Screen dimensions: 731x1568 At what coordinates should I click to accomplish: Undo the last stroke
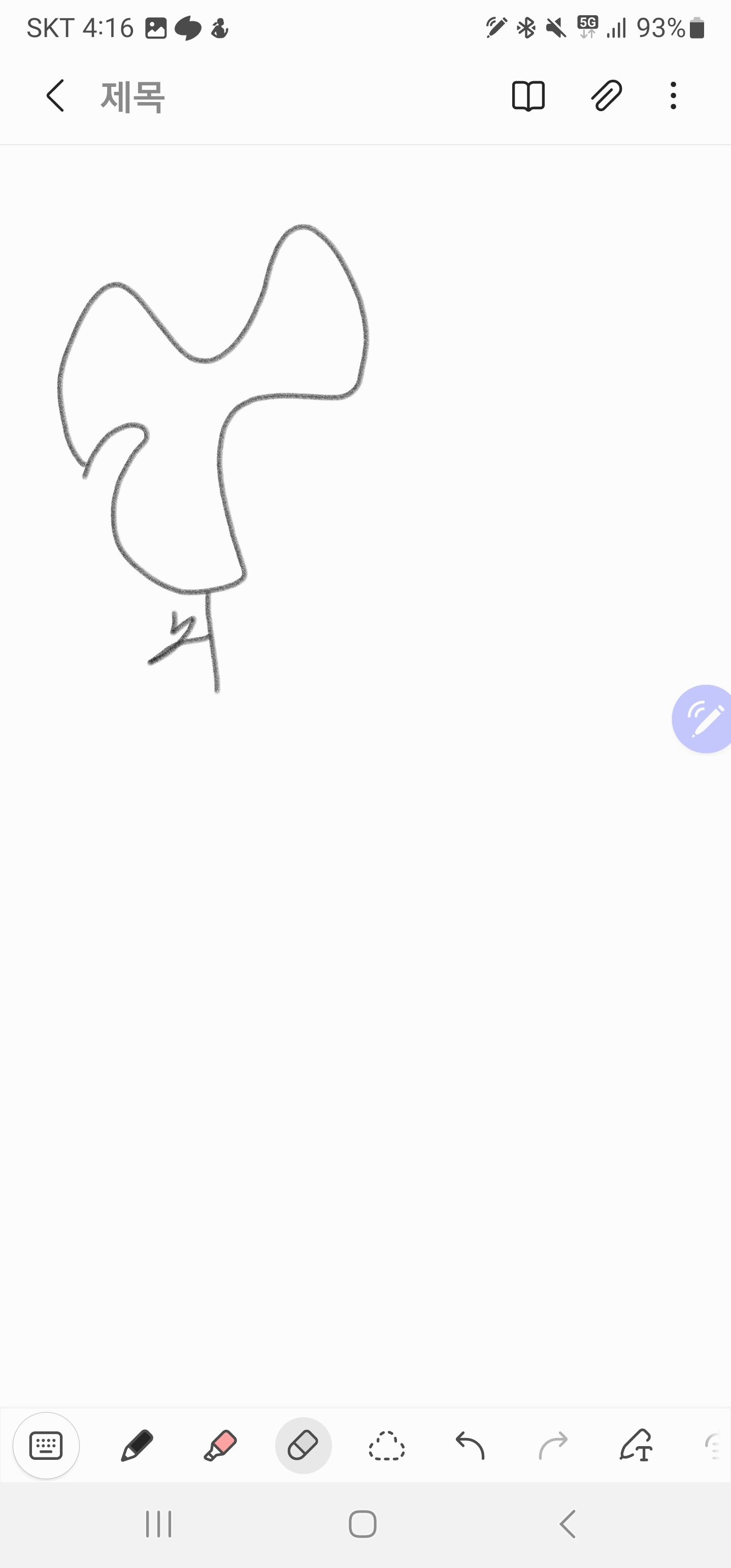click(470, 1445)
